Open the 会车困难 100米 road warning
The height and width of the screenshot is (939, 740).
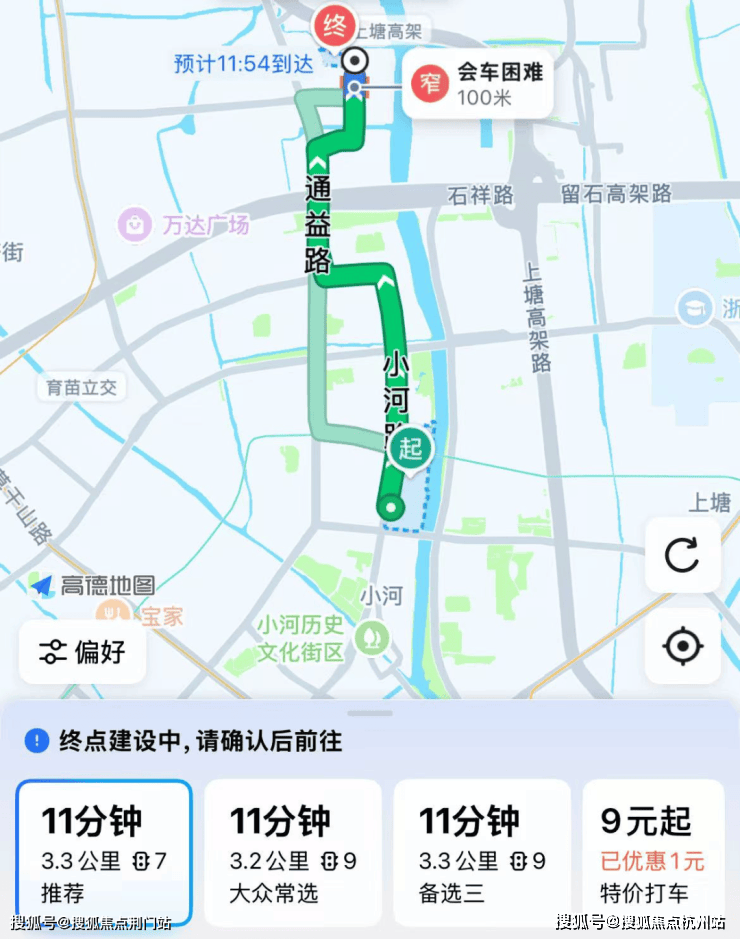point(478,84)
